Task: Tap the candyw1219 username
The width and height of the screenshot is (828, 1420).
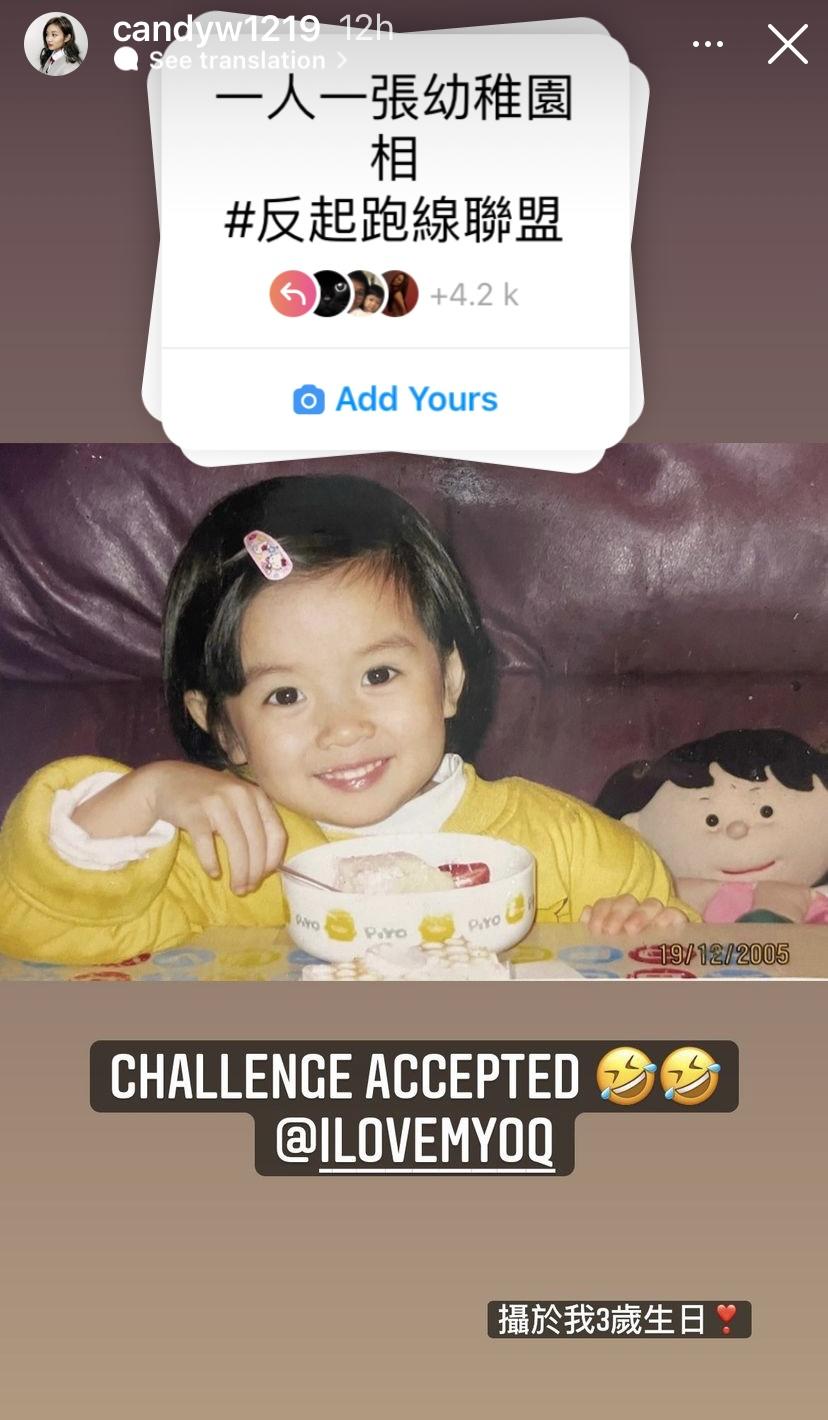Action: [216, 29]
